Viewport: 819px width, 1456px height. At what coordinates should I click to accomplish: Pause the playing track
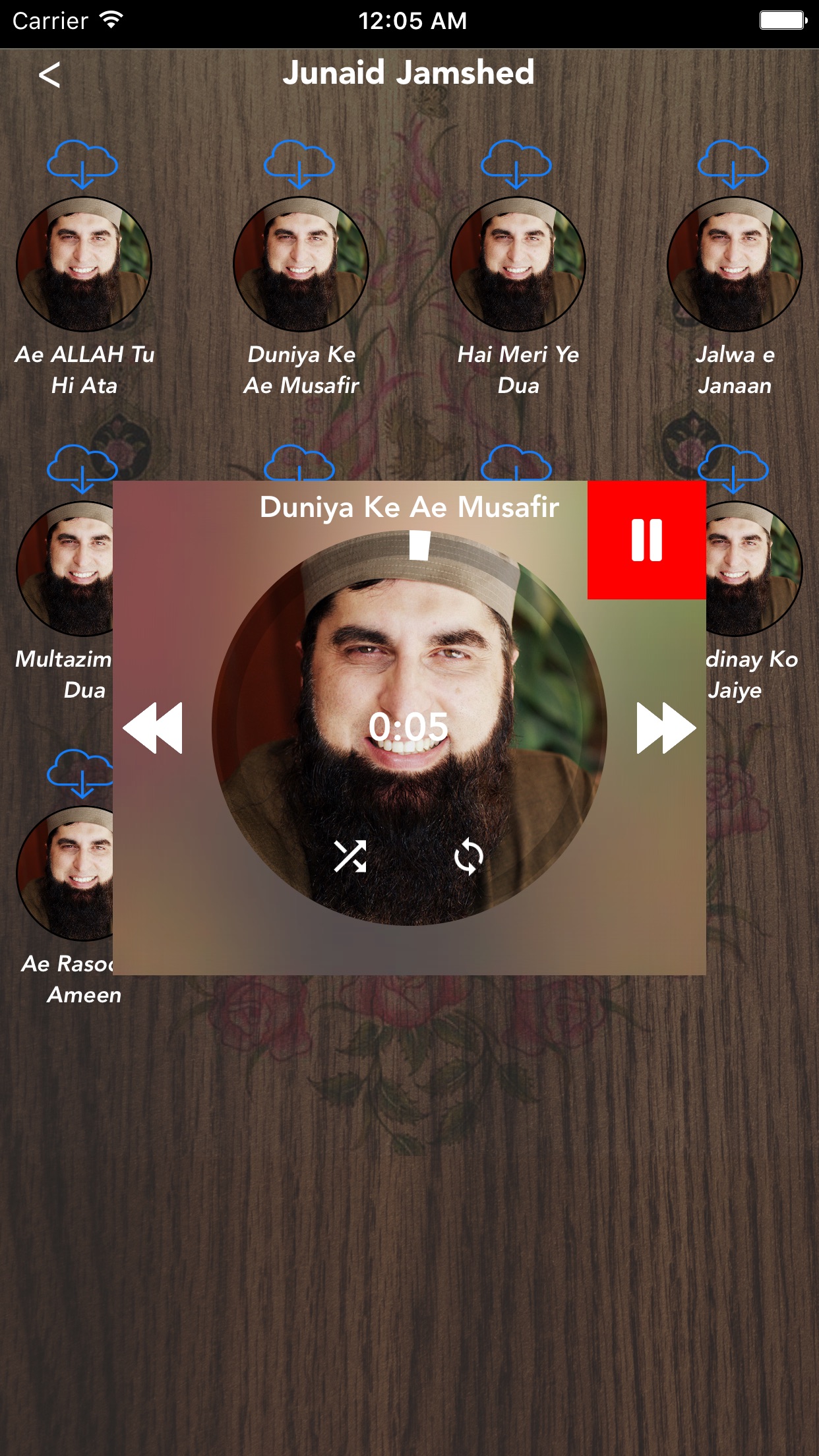point(646,540)
